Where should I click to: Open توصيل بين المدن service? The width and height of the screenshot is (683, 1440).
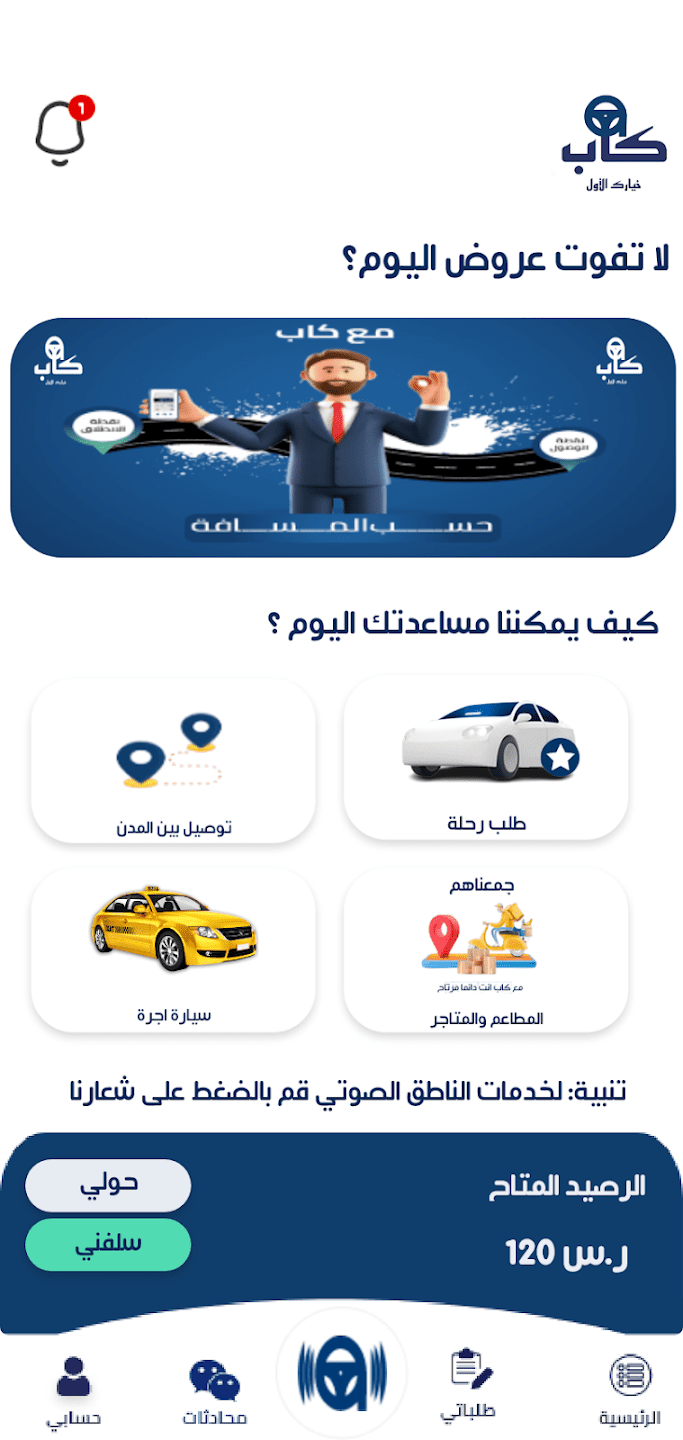(173, 762)
